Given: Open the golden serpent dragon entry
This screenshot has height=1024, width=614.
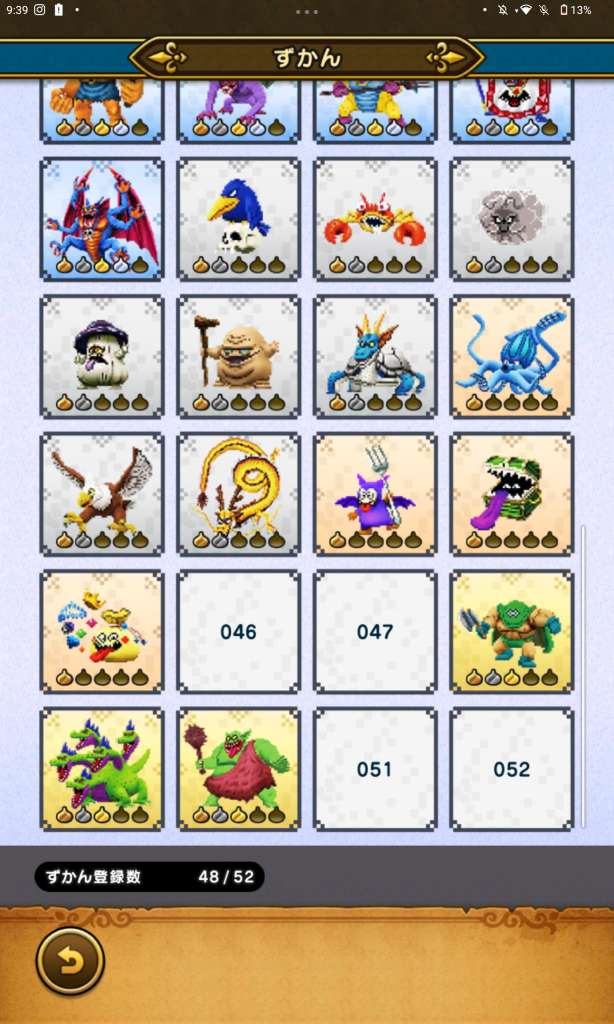Looking at the screenshot, I should pyautogui.click(x=238, y=494).
